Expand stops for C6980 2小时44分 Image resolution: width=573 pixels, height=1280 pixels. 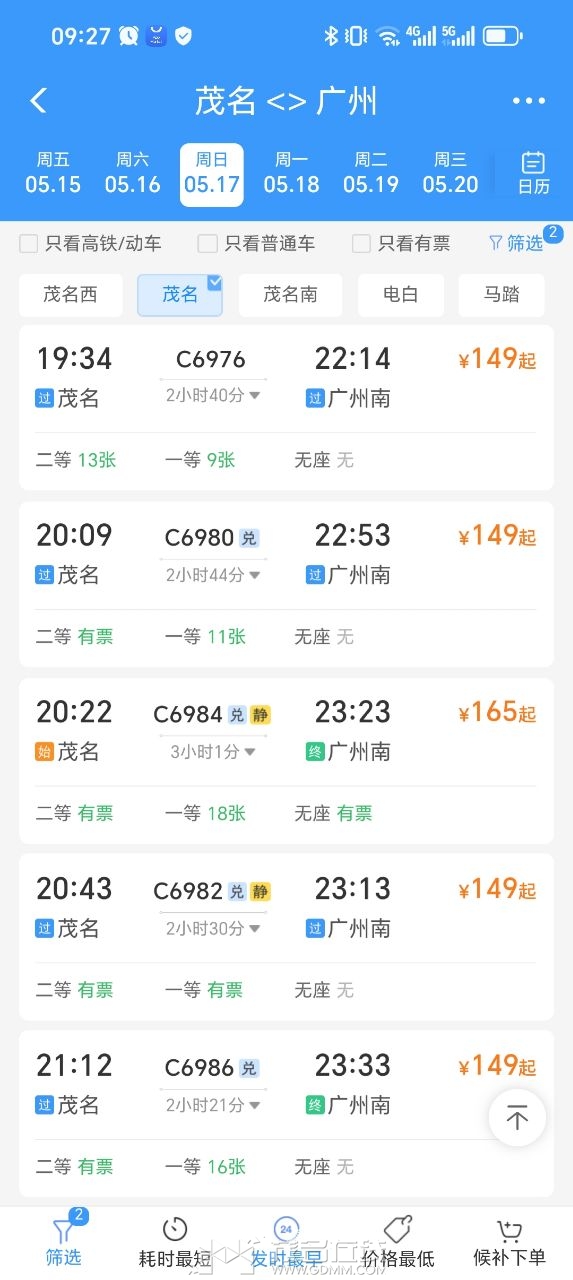tap(213, 575)
